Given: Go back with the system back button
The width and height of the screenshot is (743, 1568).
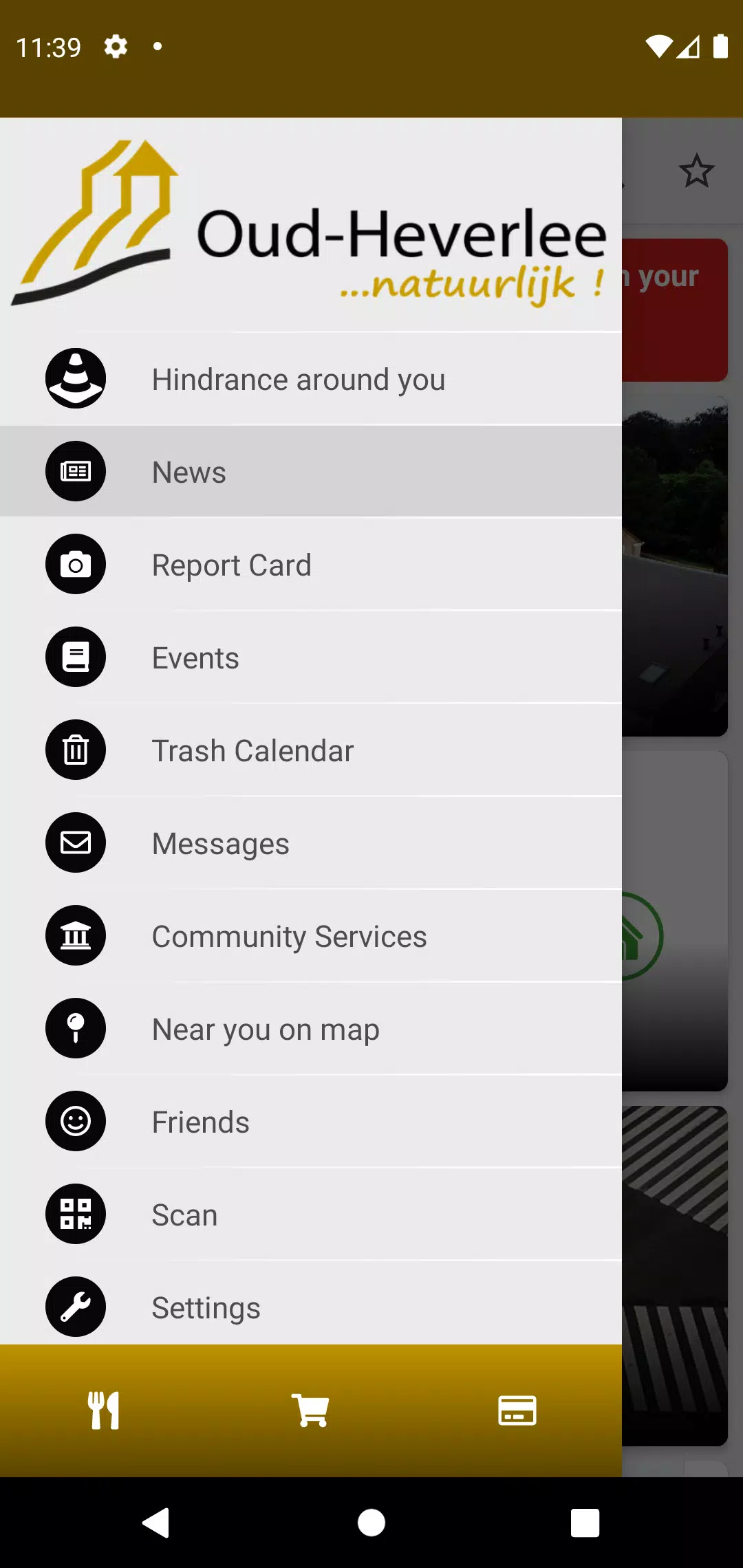Looking at the screenshot, I should point(156,1523).
